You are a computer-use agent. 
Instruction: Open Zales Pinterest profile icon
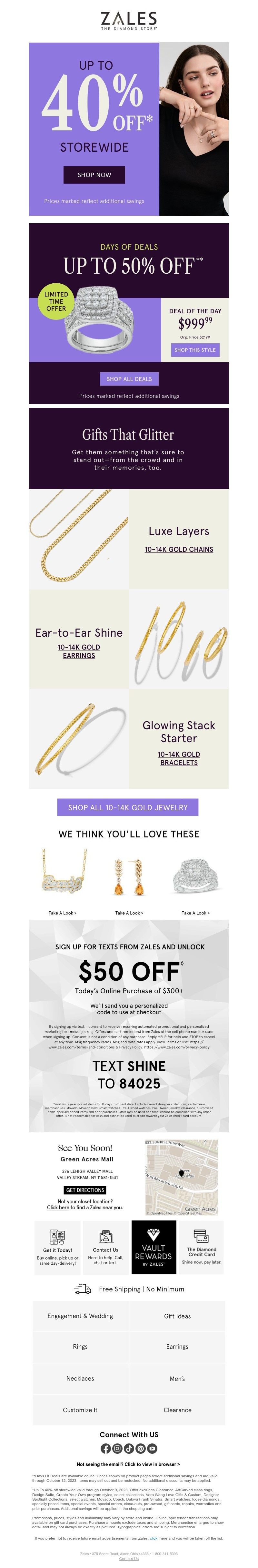(141, 1449)
